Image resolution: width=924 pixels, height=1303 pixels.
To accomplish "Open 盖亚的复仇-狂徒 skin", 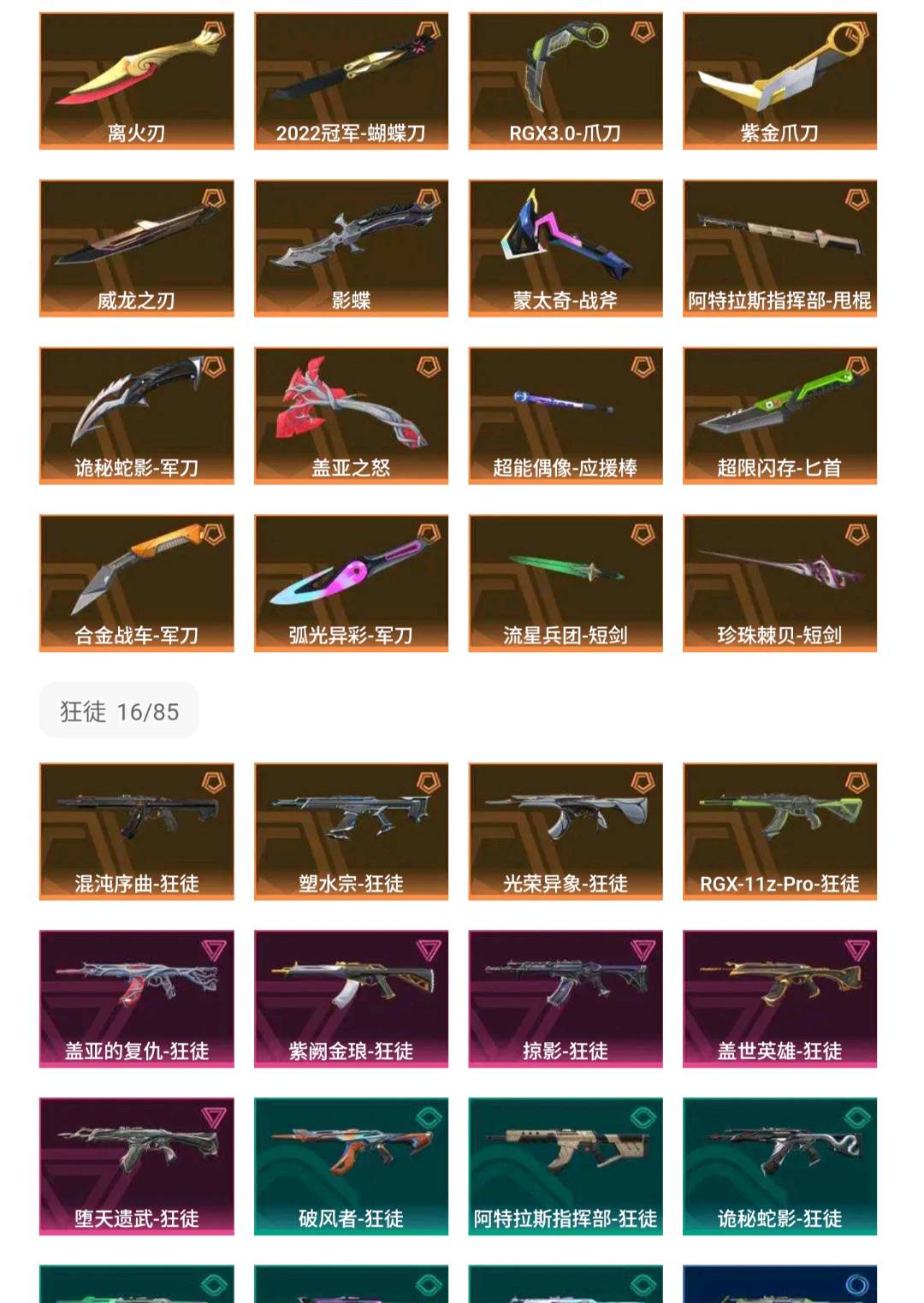I will 136,998.
